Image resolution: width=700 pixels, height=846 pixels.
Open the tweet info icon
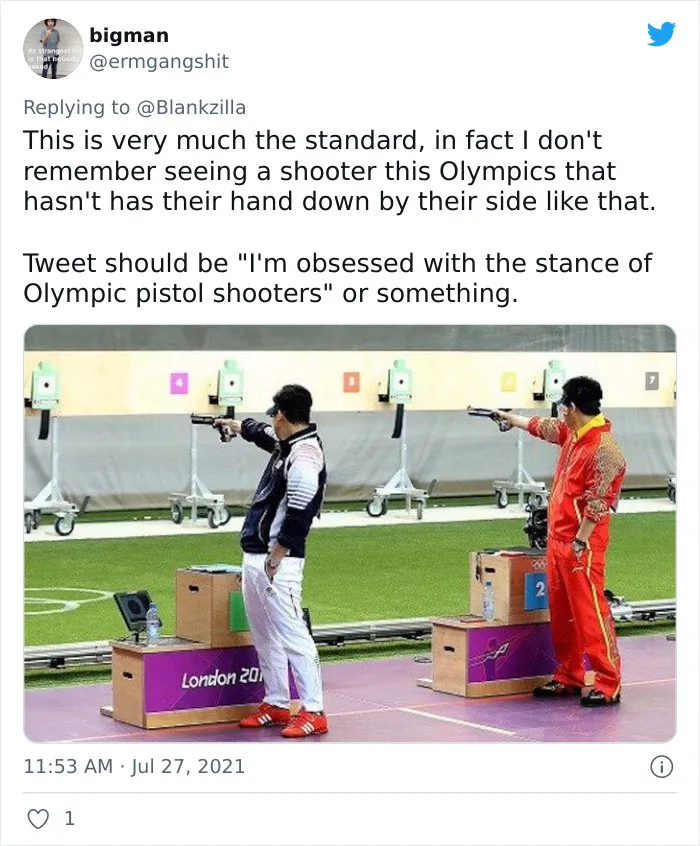[662, 767]
